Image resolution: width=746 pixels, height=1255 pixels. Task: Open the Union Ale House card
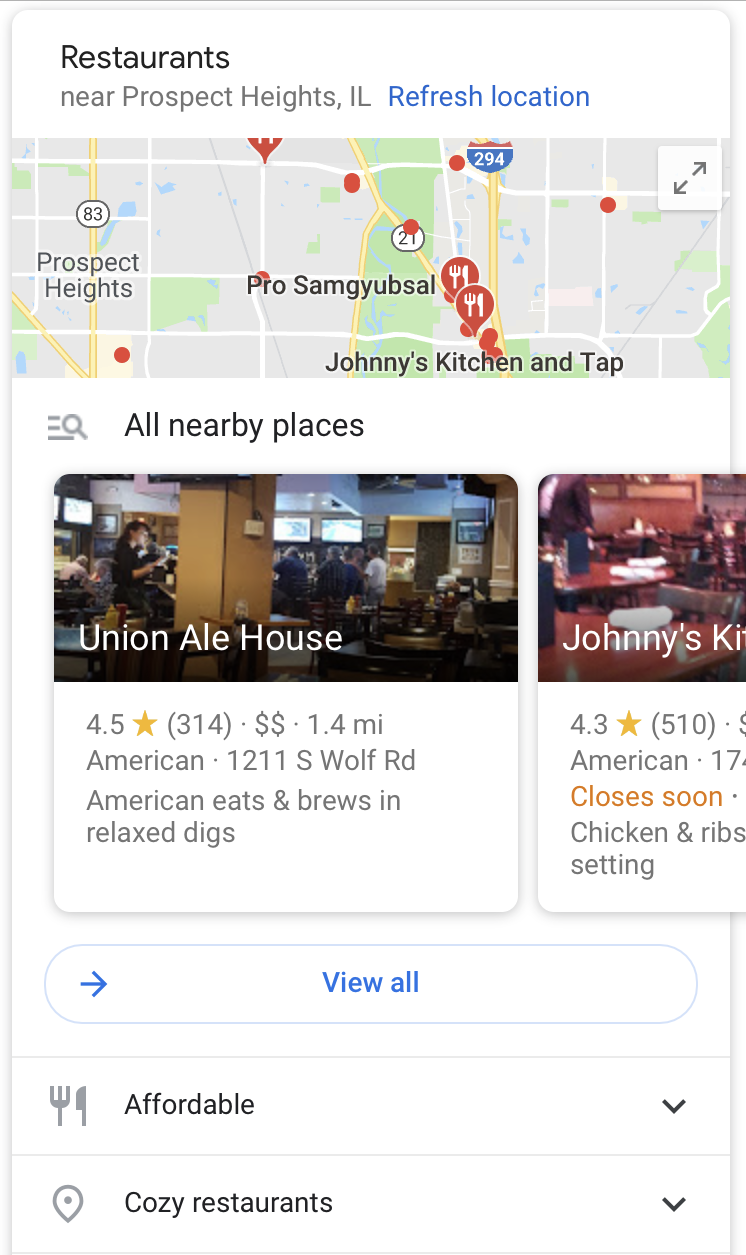coord(286,692)
